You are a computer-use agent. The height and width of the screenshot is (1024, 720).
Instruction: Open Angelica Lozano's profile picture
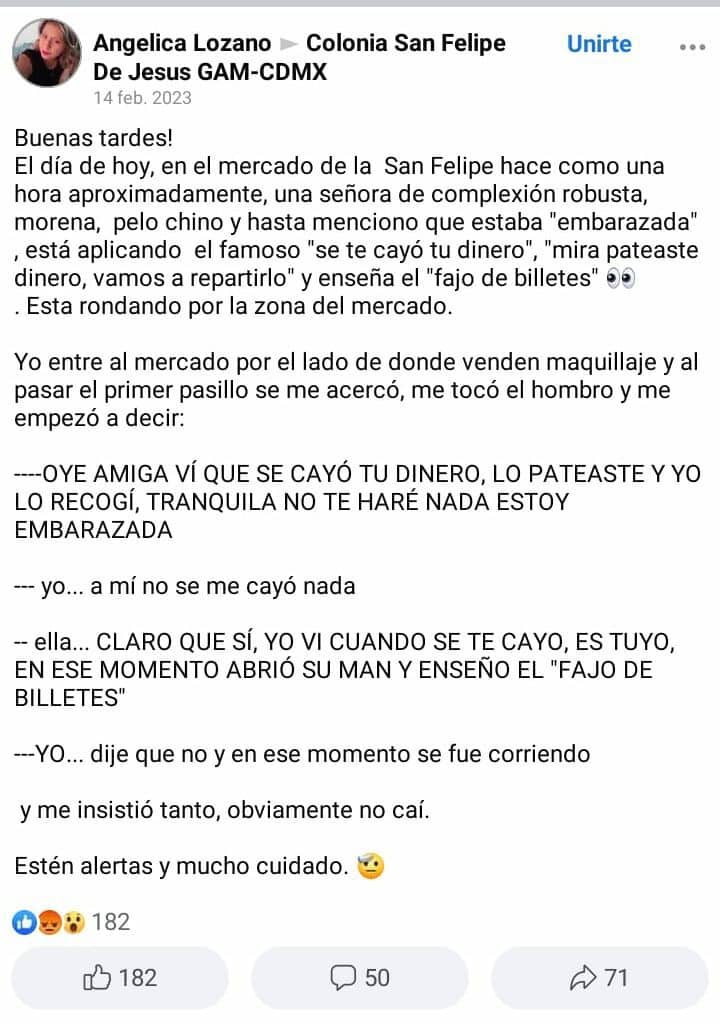[46, 53]
